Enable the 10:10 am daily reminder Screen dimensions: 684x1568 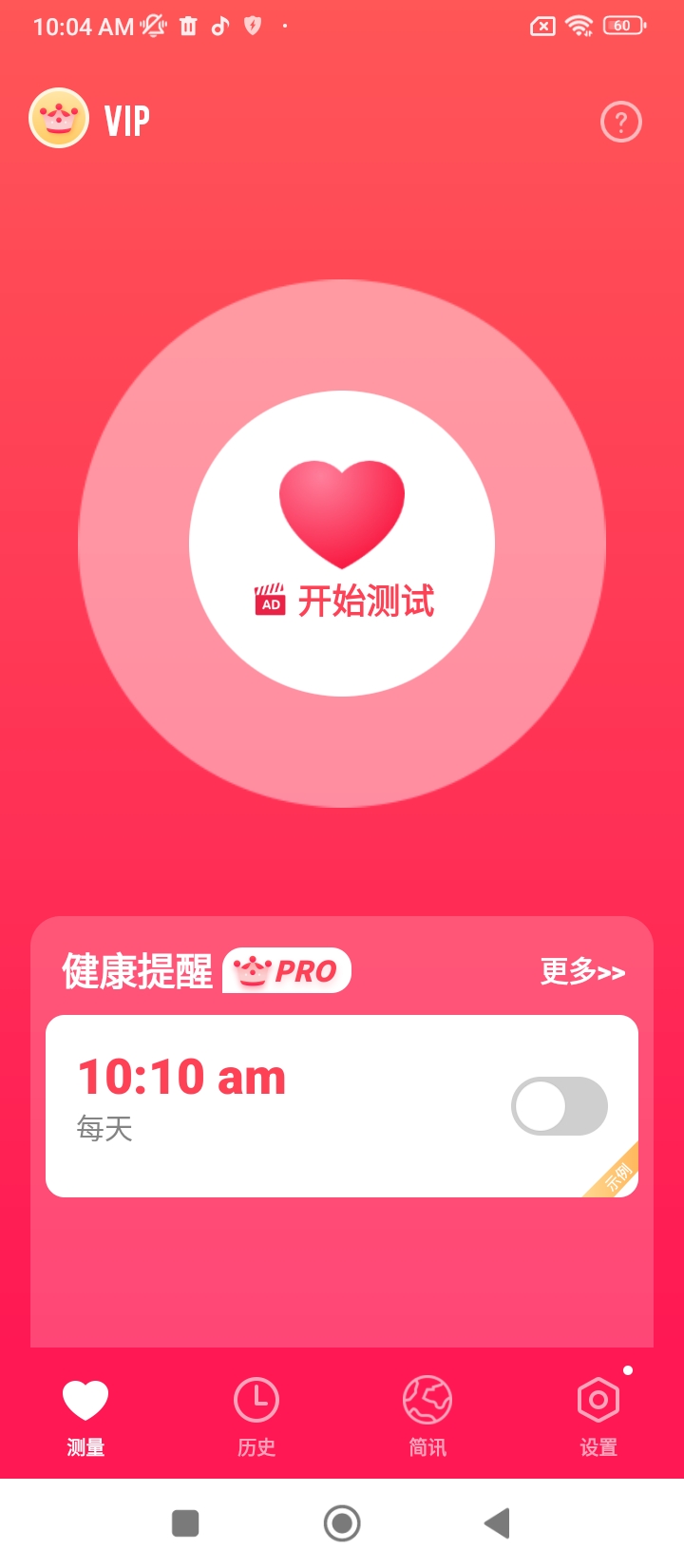(559, 1106)
